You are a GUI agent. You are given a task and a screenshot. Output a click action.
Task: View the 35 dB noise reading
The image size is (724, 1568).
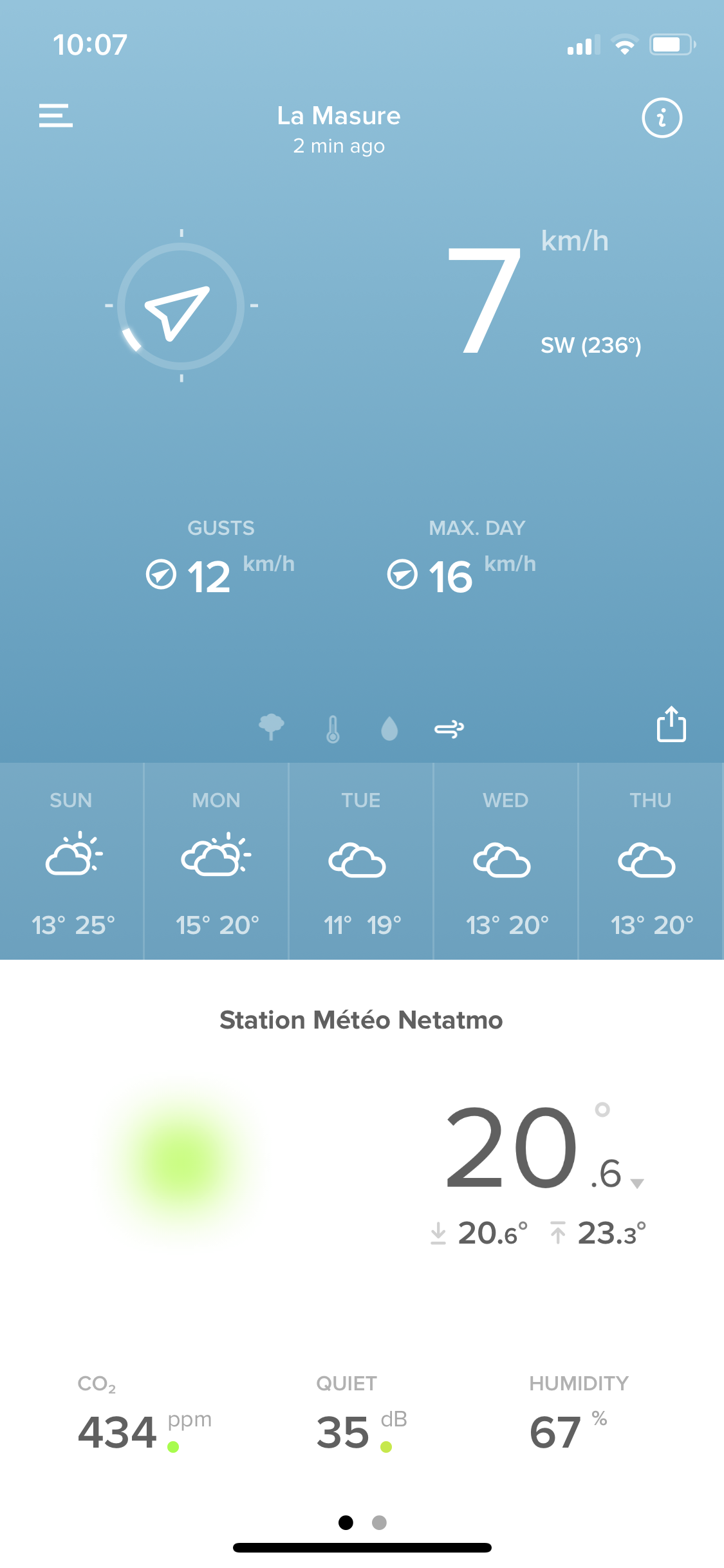(x=361, y=1414)
